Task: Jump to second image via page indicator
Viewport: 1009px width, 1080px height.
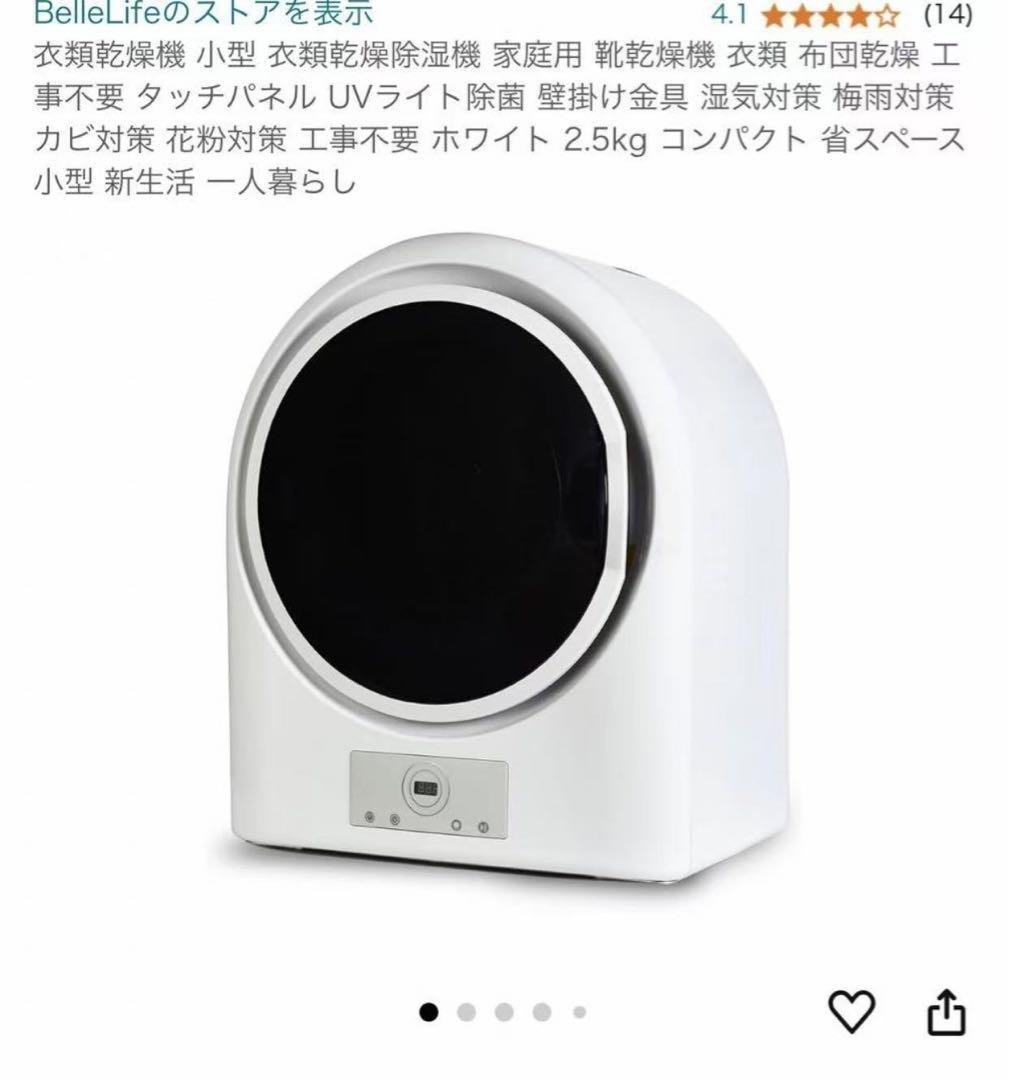Action: pos(466,1012)
